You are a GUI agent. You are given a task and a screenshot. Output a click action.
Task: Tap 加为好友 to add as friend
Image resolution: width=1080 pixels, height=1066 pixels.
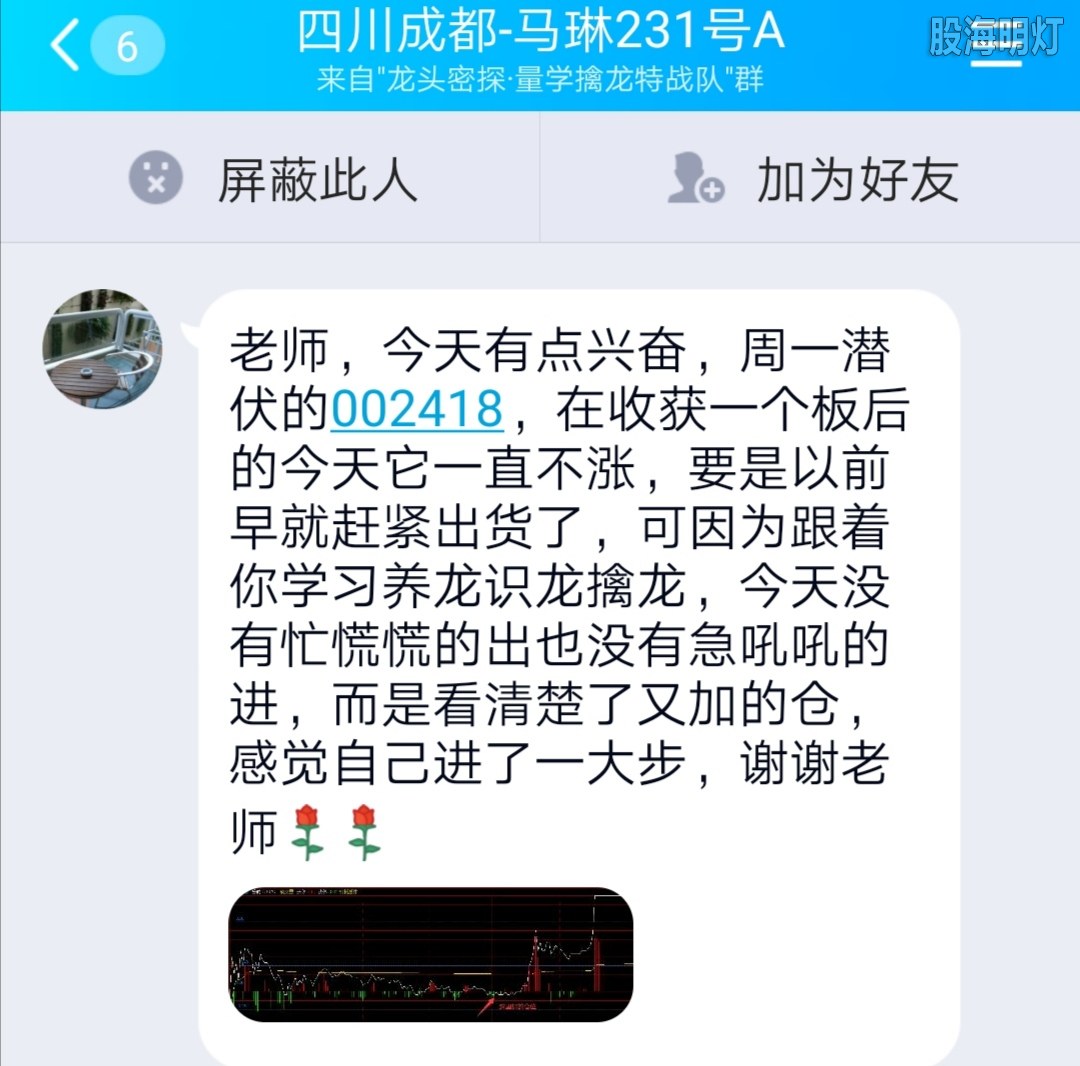point(812,180)
